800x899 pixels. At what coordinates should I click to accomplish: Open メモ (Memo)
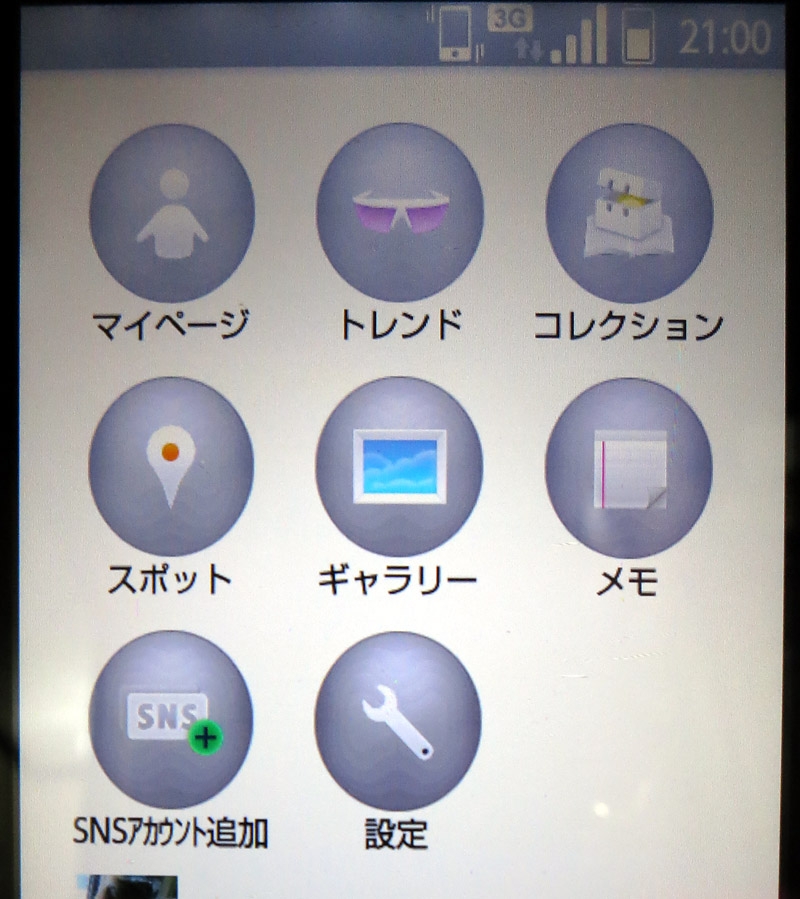tap(628, 467)
